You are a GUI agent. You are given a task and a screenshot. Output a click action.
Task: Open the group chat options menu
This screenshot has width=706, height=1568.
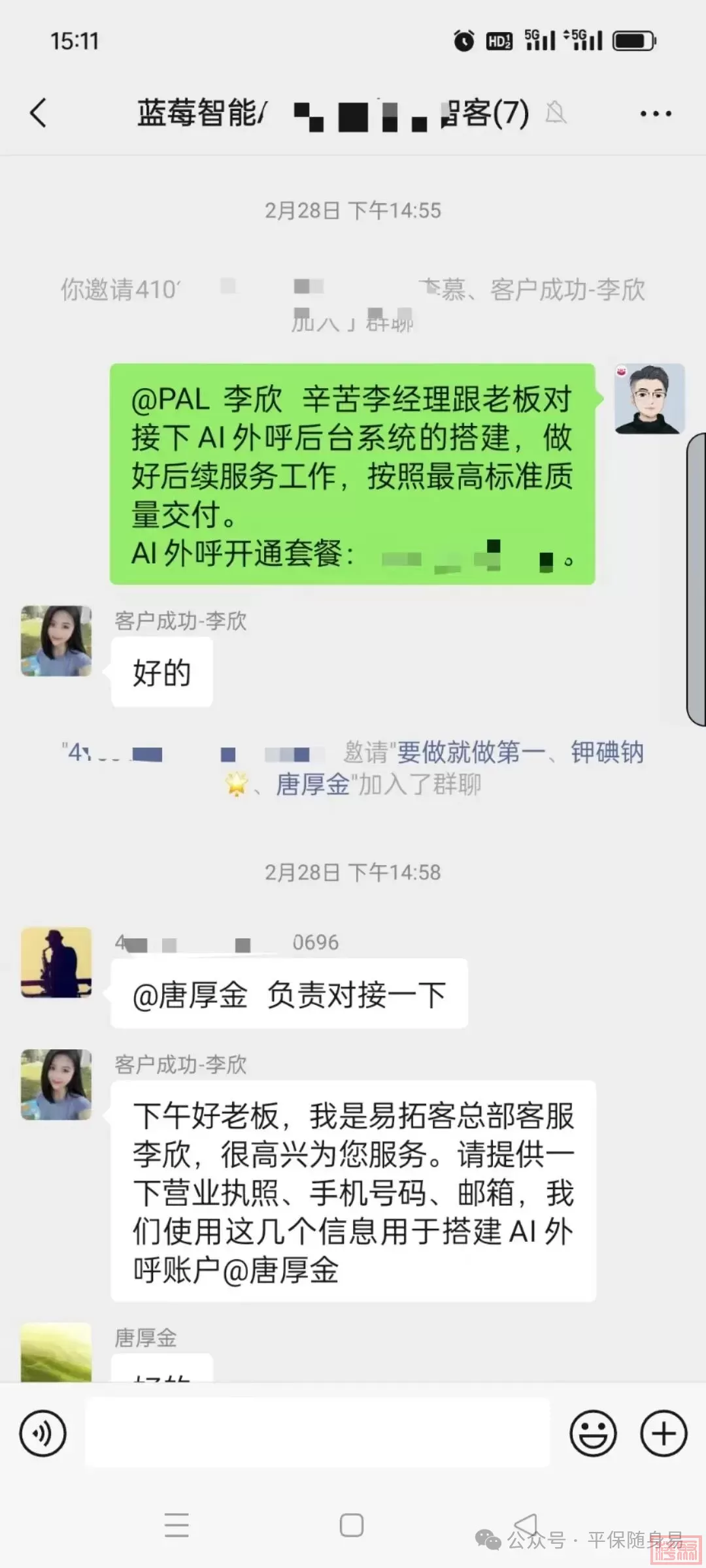point(655,114)
